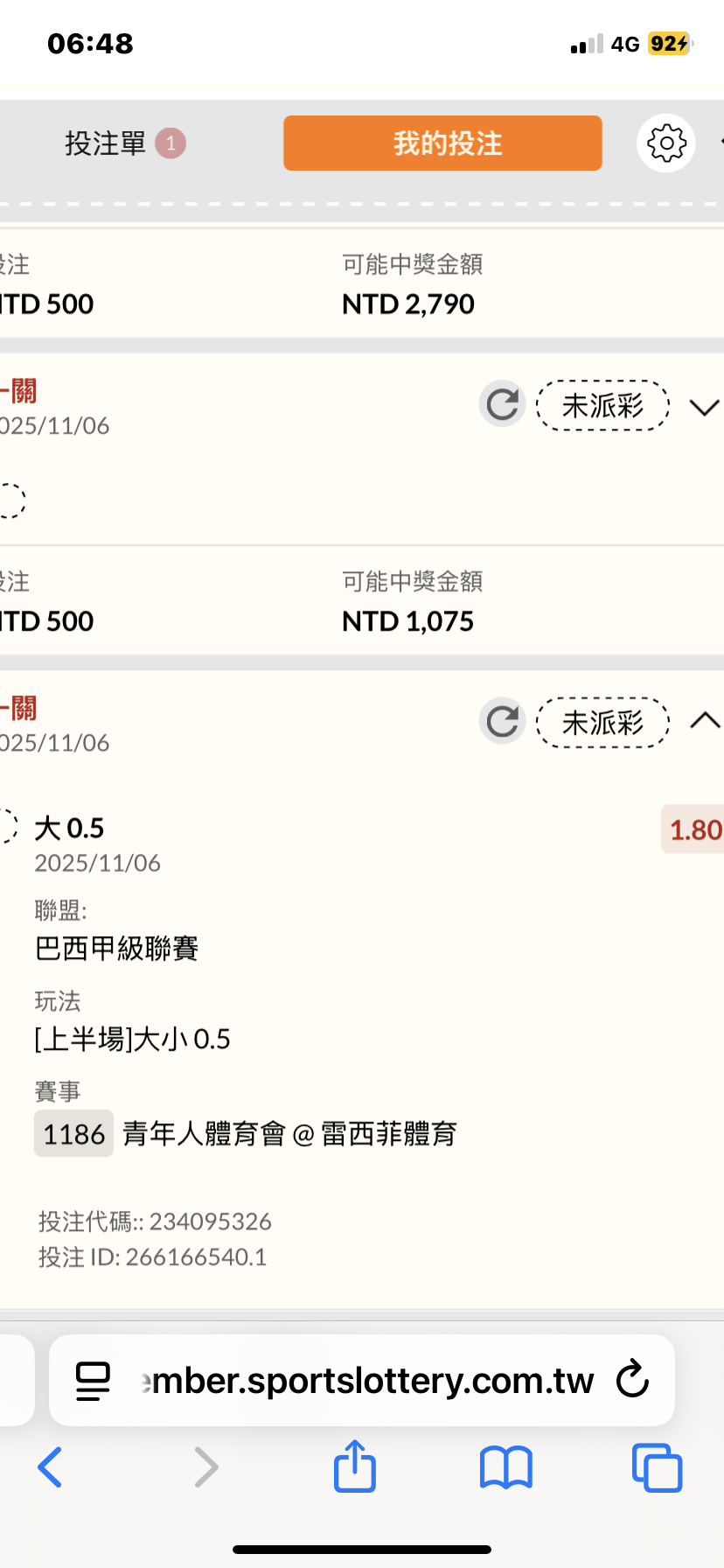
Task: Open Safari bookmarks
Action: point(506,1468)
